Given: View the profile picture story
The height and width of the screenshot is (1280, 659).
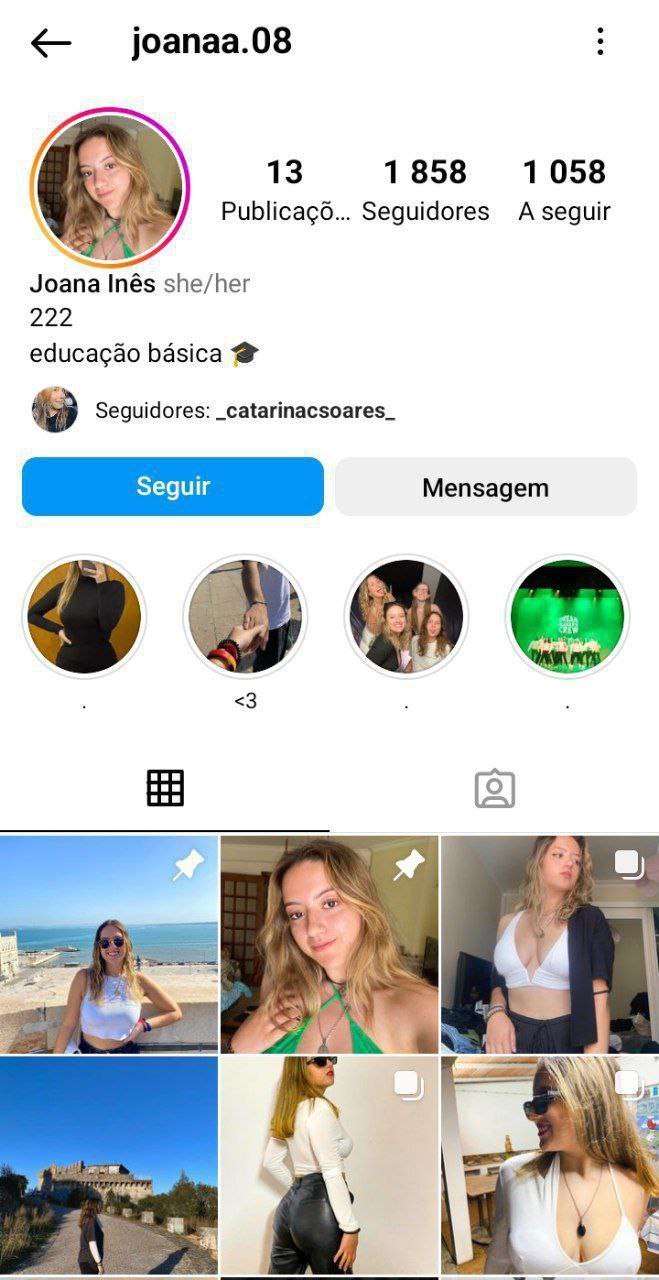Looking at the screenshot, I should click(x=110, y=187).
